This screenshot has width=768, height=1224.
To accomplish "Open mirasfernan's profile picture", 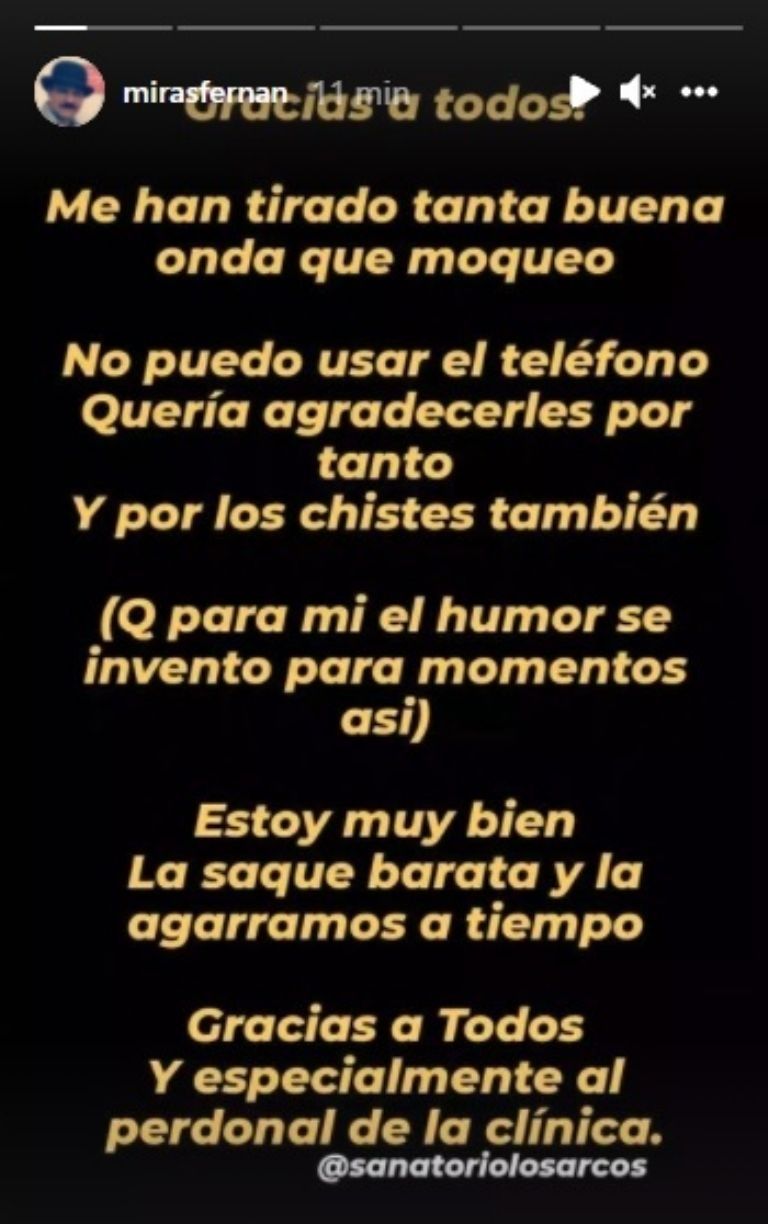I will point(69,92).
